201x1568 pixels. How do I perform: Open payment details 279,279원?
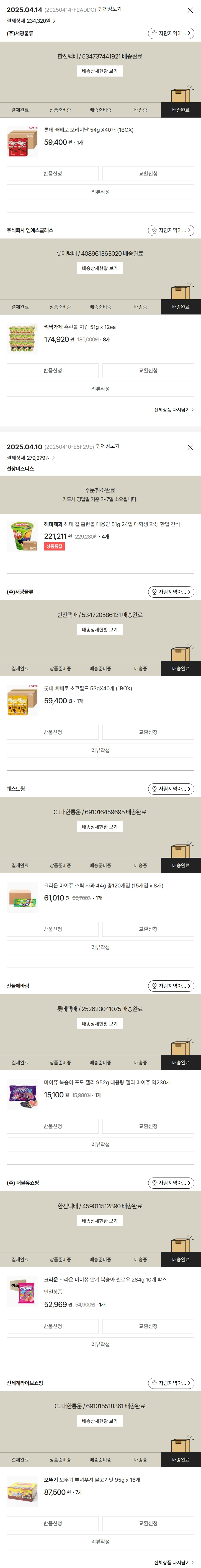coord(31,458)
